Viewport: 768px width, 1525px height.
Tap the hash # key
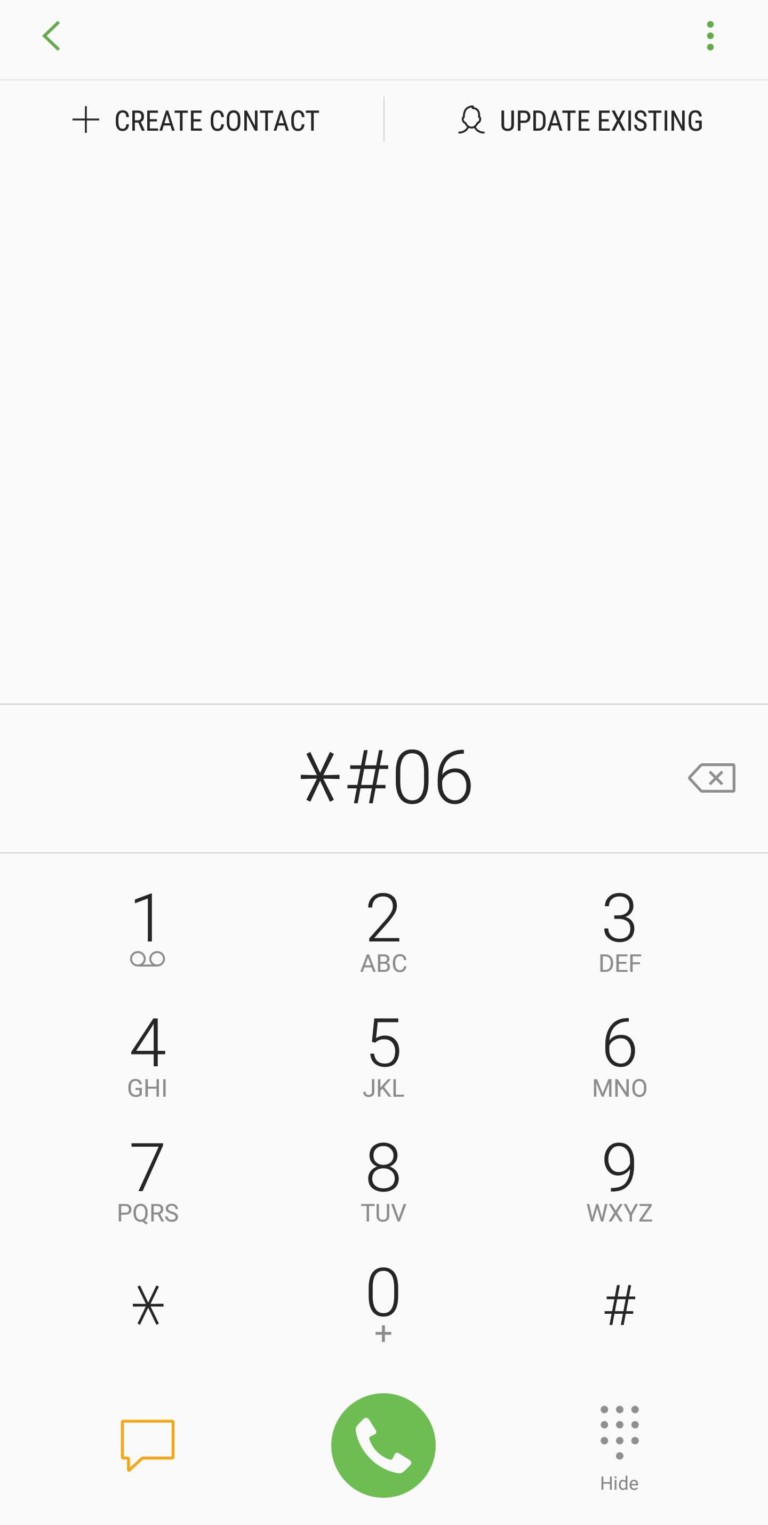[x=619, y=1305]
